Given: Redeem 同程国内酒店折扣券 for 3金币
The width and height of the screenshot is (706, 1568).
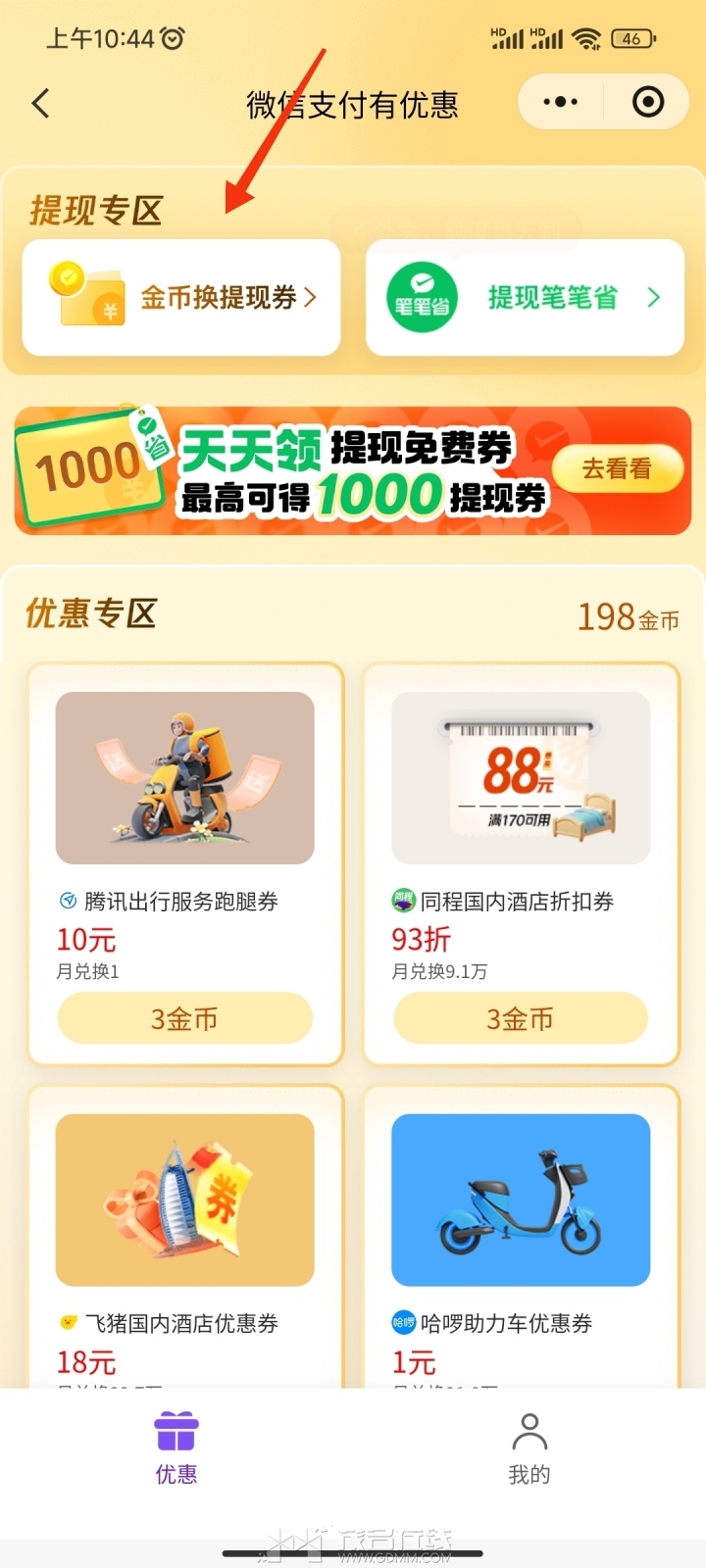Looking at the screenshot, I should coord(521,1019).
